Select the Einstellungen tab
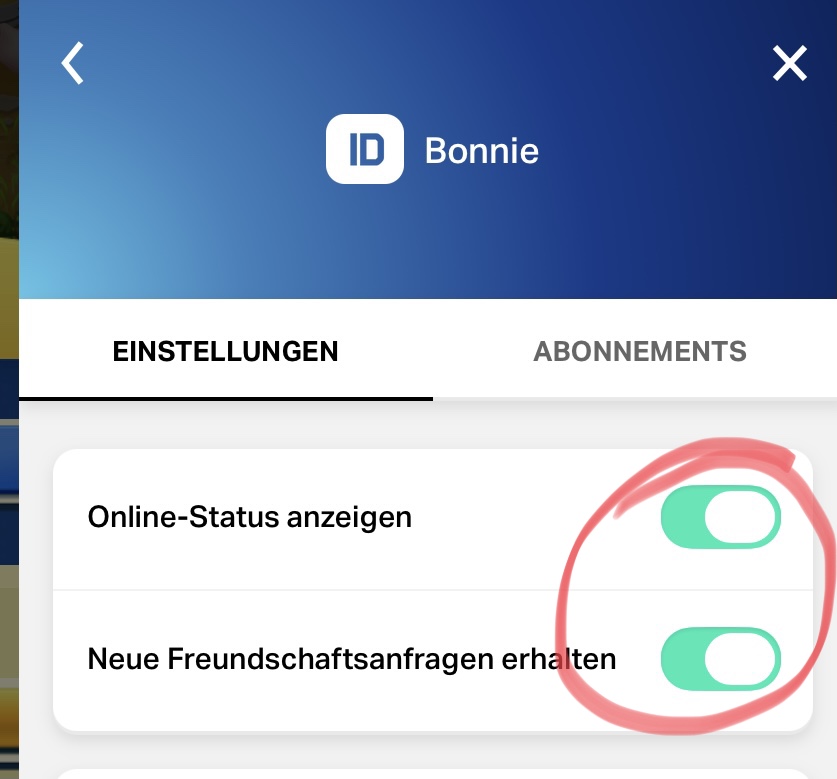This screenshot has width=837, height=779. 225,352
